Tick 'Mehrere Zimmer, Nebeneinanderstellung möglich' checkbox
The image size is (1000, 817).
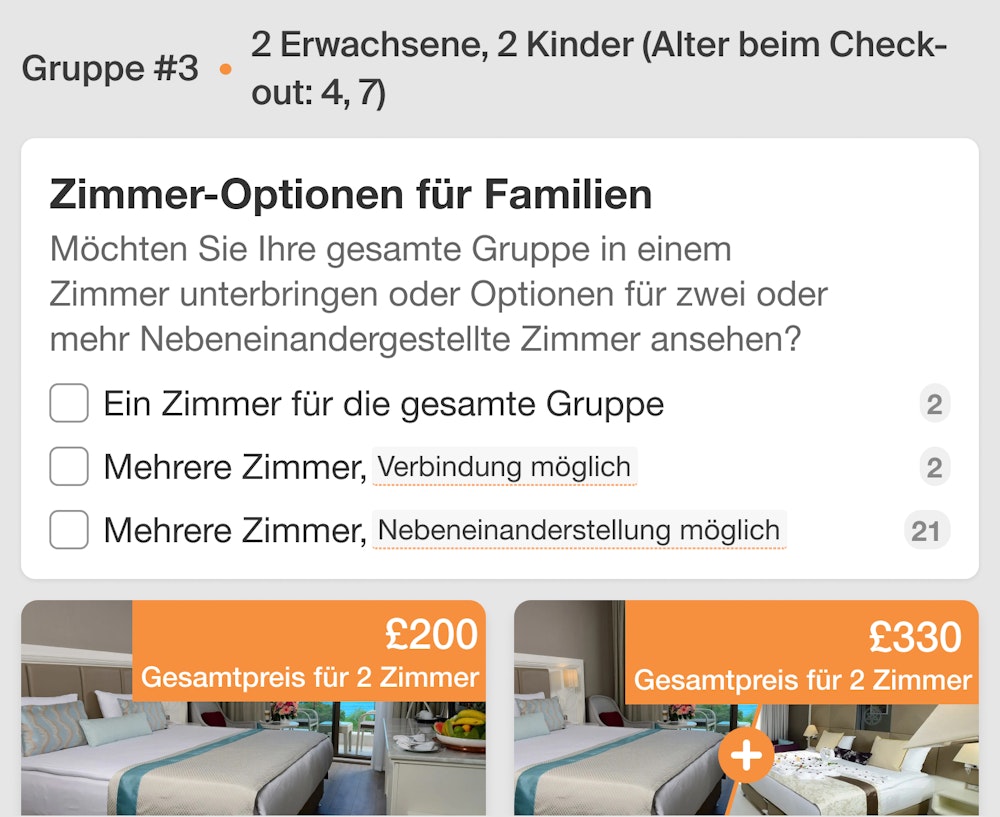click(69, 530)
